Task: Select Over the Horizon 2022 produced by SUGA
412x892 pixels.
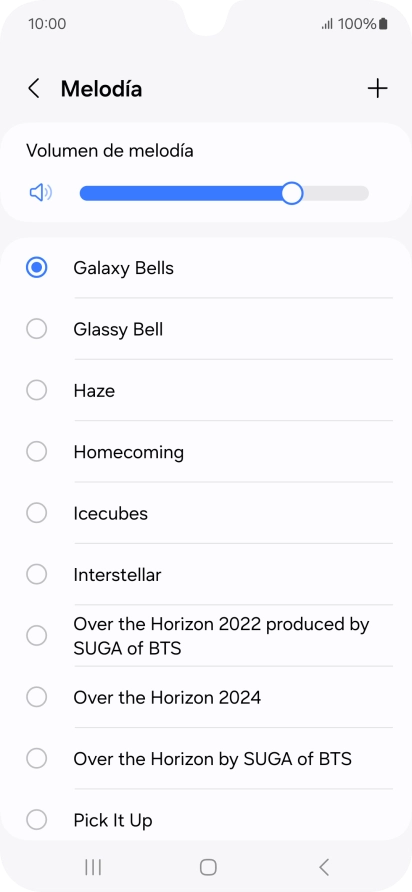Action: [205, 635]
